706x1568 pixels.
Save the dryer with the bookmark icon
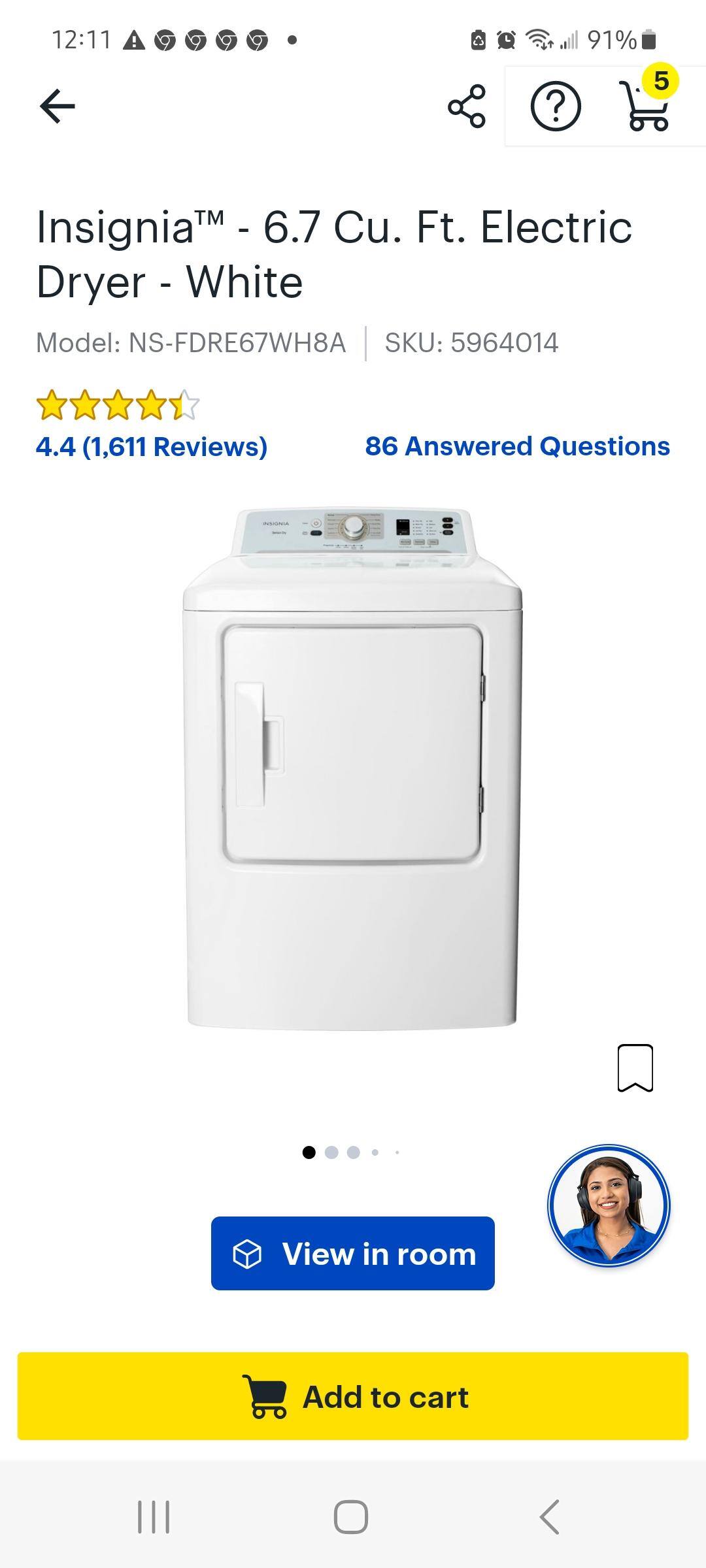pos(635,1068)
